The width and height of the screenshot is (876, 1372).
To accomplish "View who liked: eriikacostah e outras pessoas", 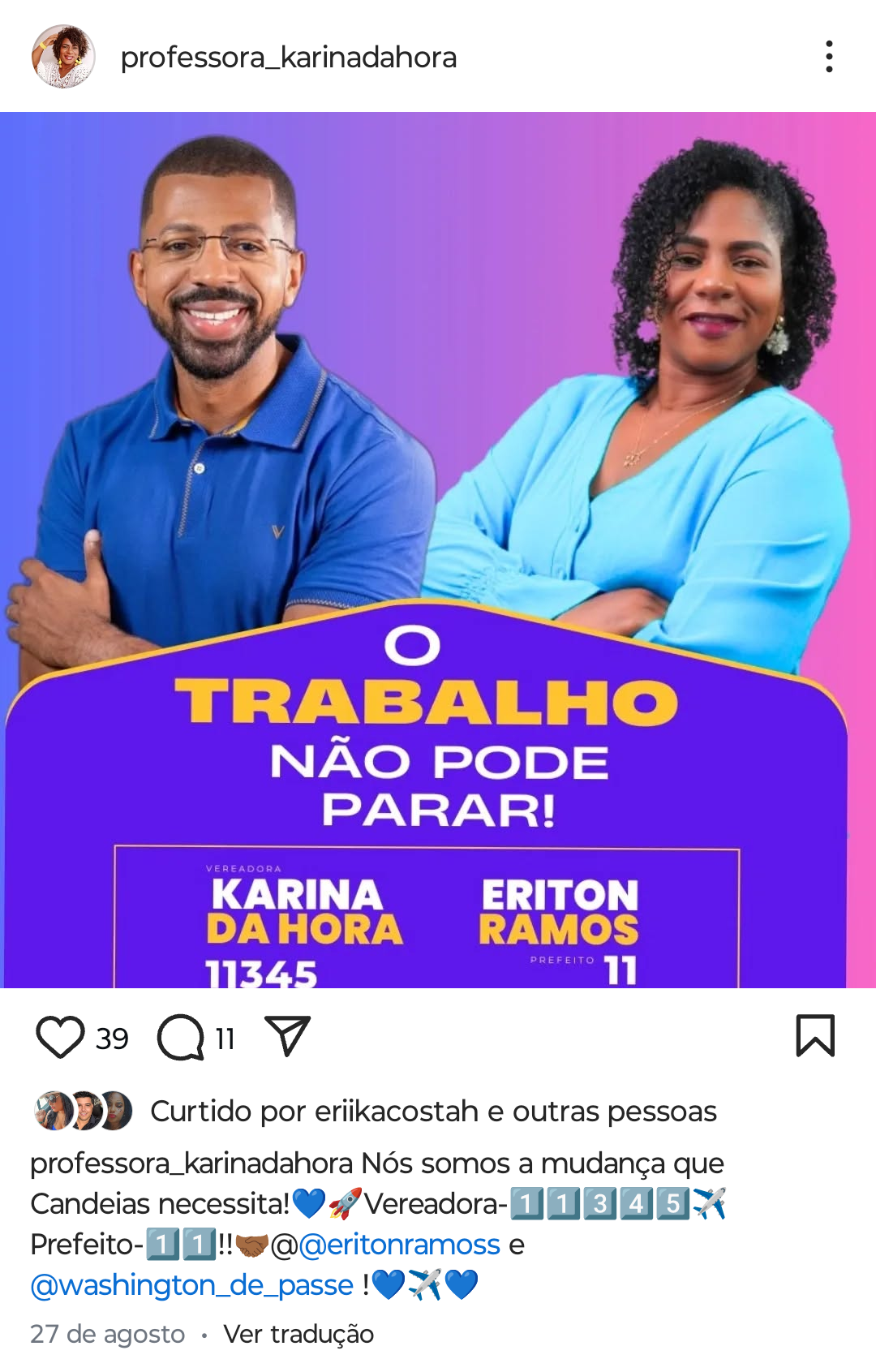I will 433,1111.
